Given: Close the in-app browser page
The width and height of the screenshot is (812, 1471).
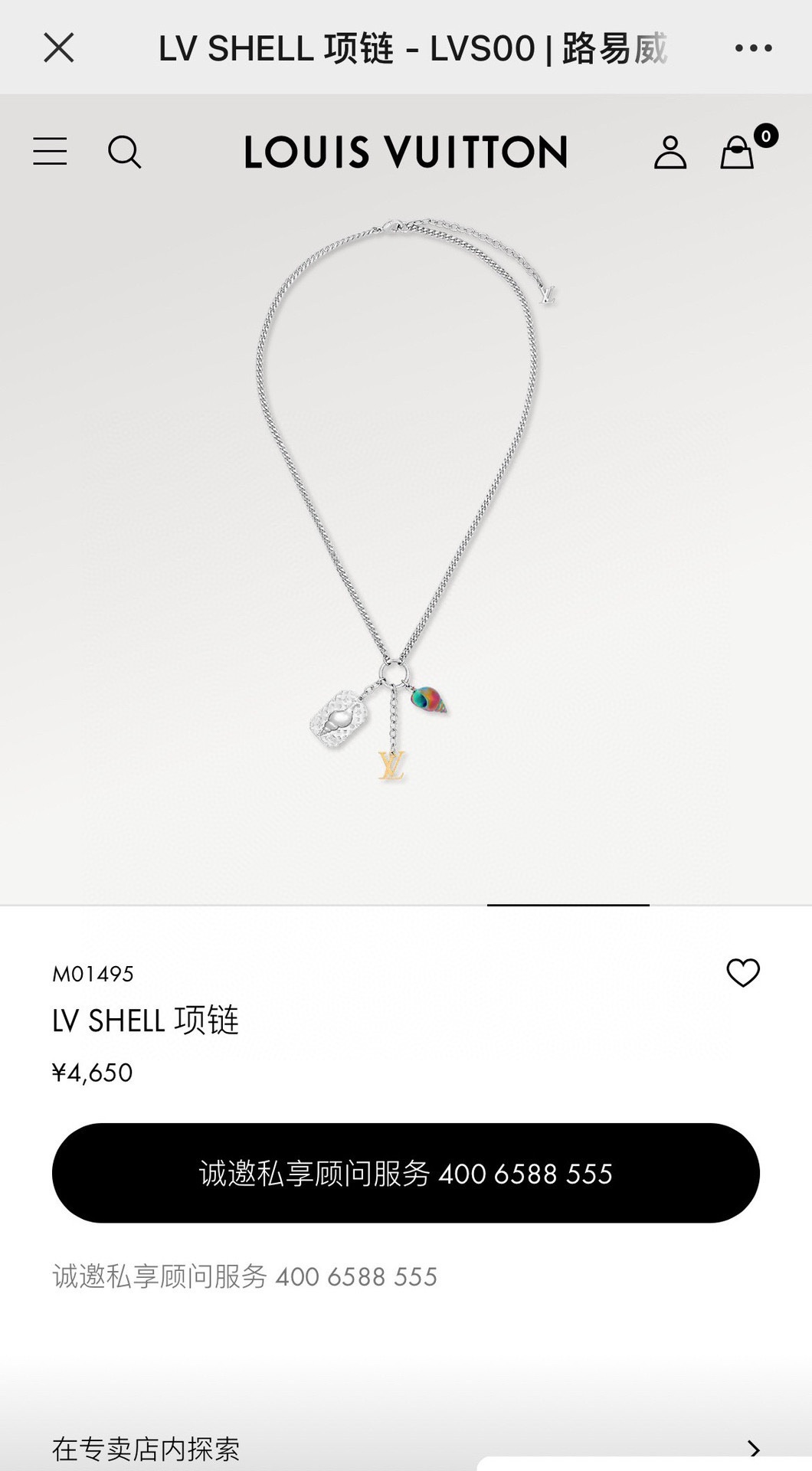Looking at the screenshot, I should click(x=59, y=48).
